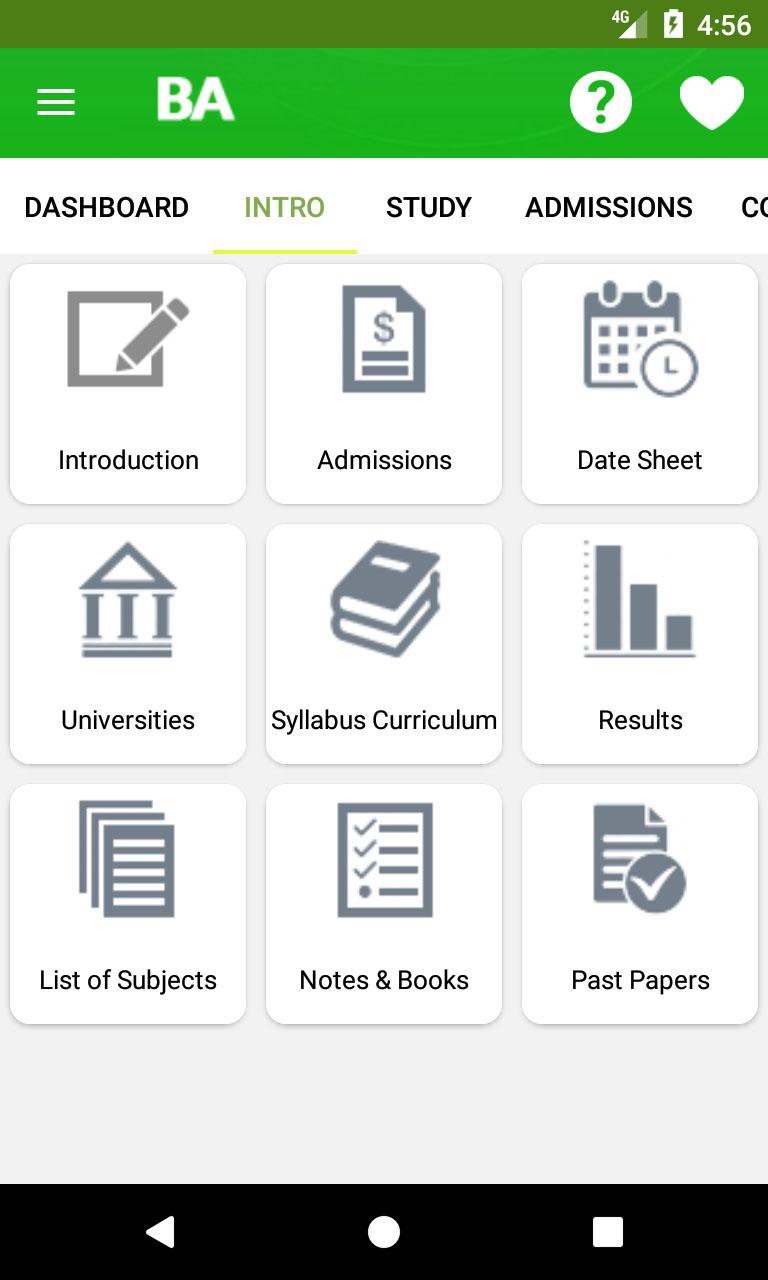Select the Intro tab
Screen dimensions: 768x1280
coord(285,207)
